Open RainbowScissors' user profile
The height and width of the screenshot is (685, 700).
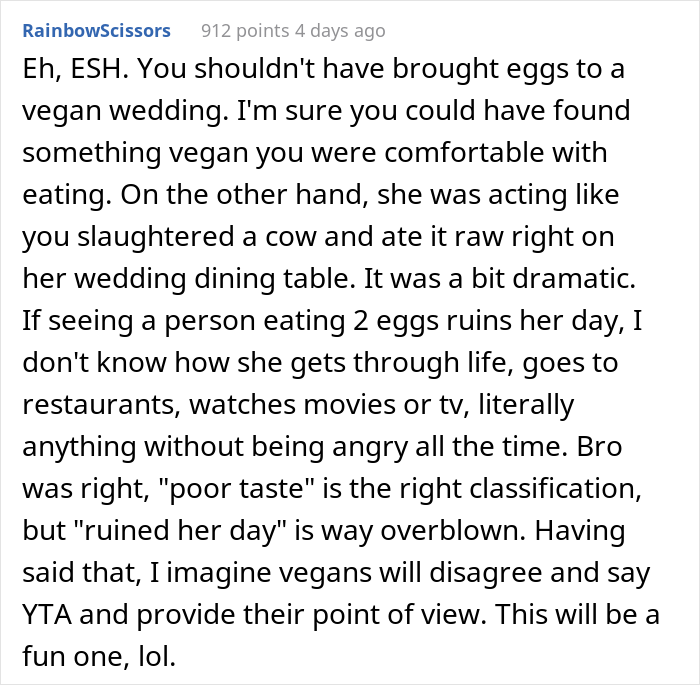coord(98,31)
